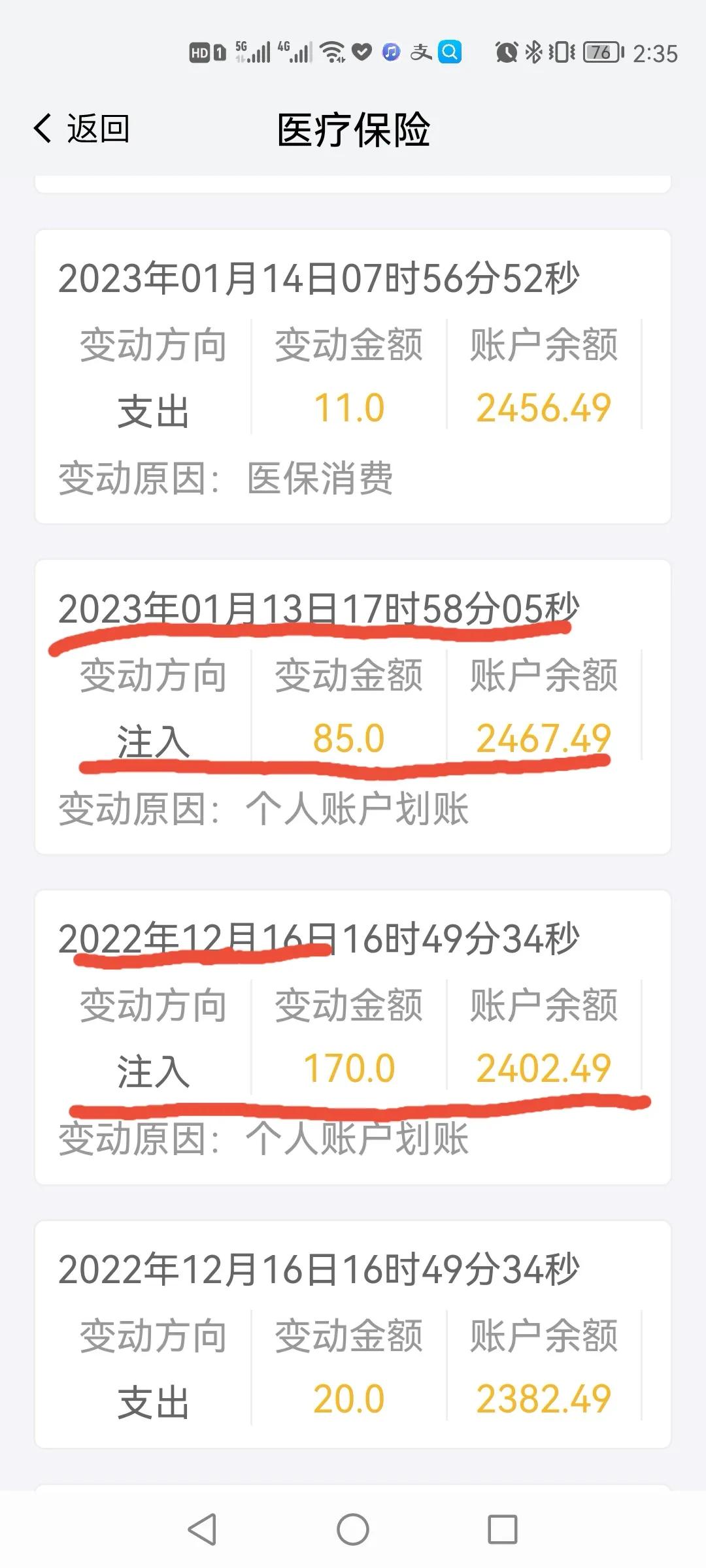Tap the vibrate mode status icon
This screenshot has height=1568, width=706.
coord(562,52)
